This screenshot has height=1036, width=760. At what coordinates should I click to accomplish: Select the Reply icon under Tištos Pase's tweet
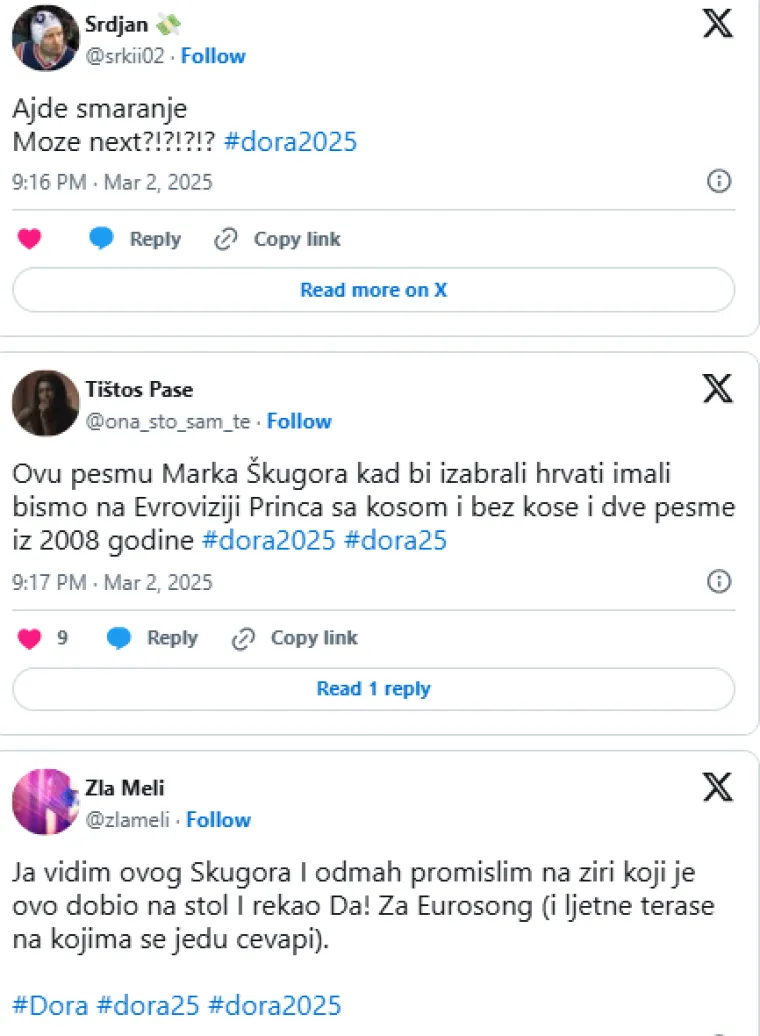(119, 637)
